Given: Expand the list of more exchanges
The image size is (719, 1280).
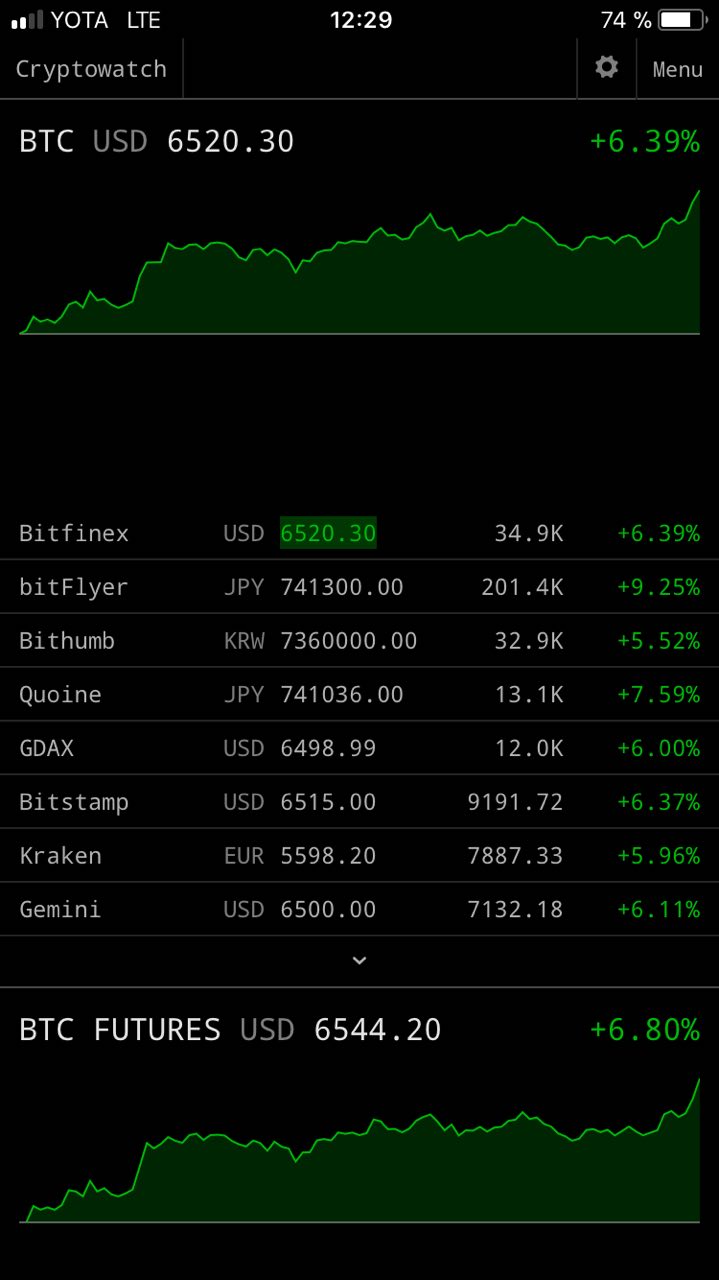Looking at the screenshot, I should point(359,961).
